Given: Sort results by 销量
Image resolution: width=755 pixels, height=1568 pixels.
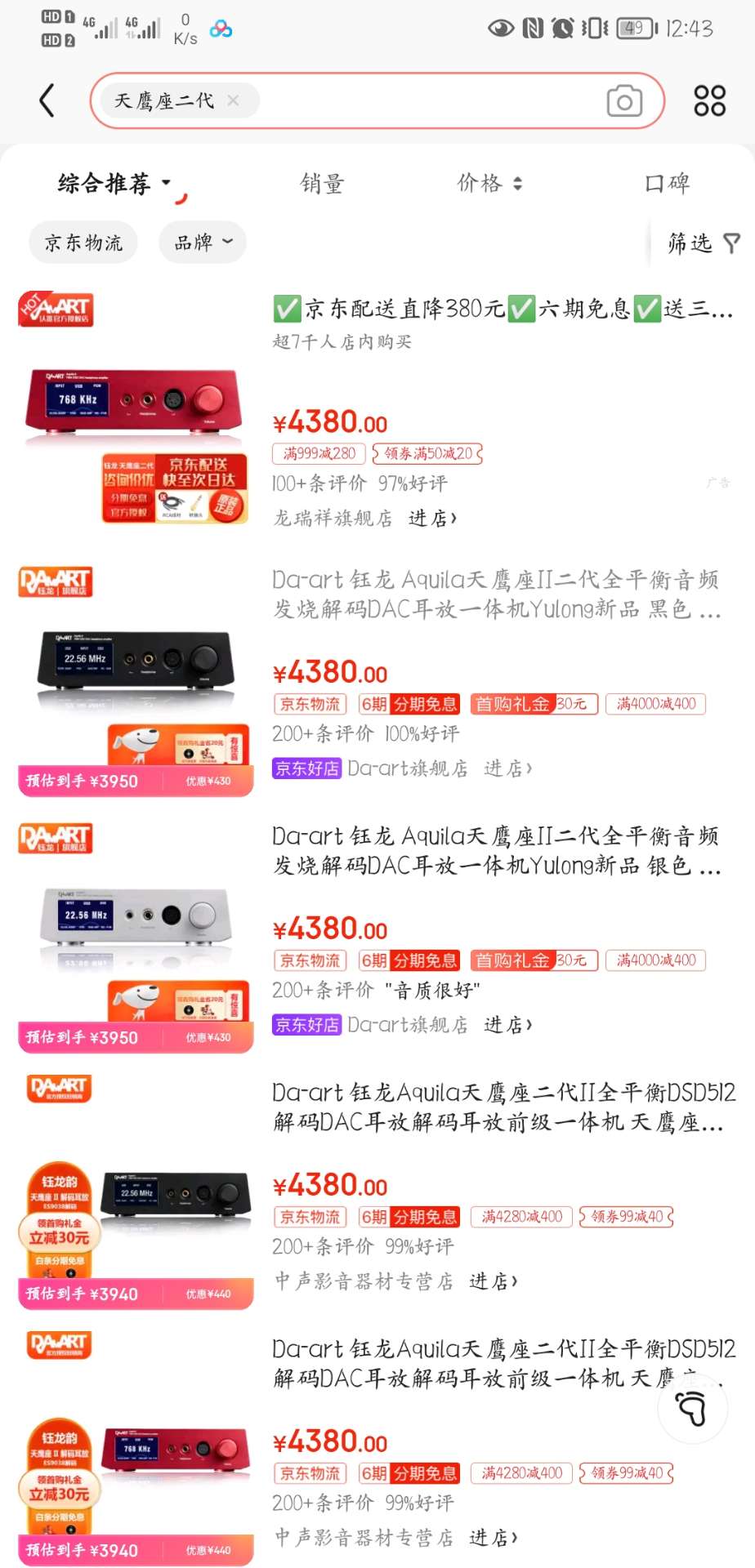Looking at the screenshot, I should (x=322, y=184).
